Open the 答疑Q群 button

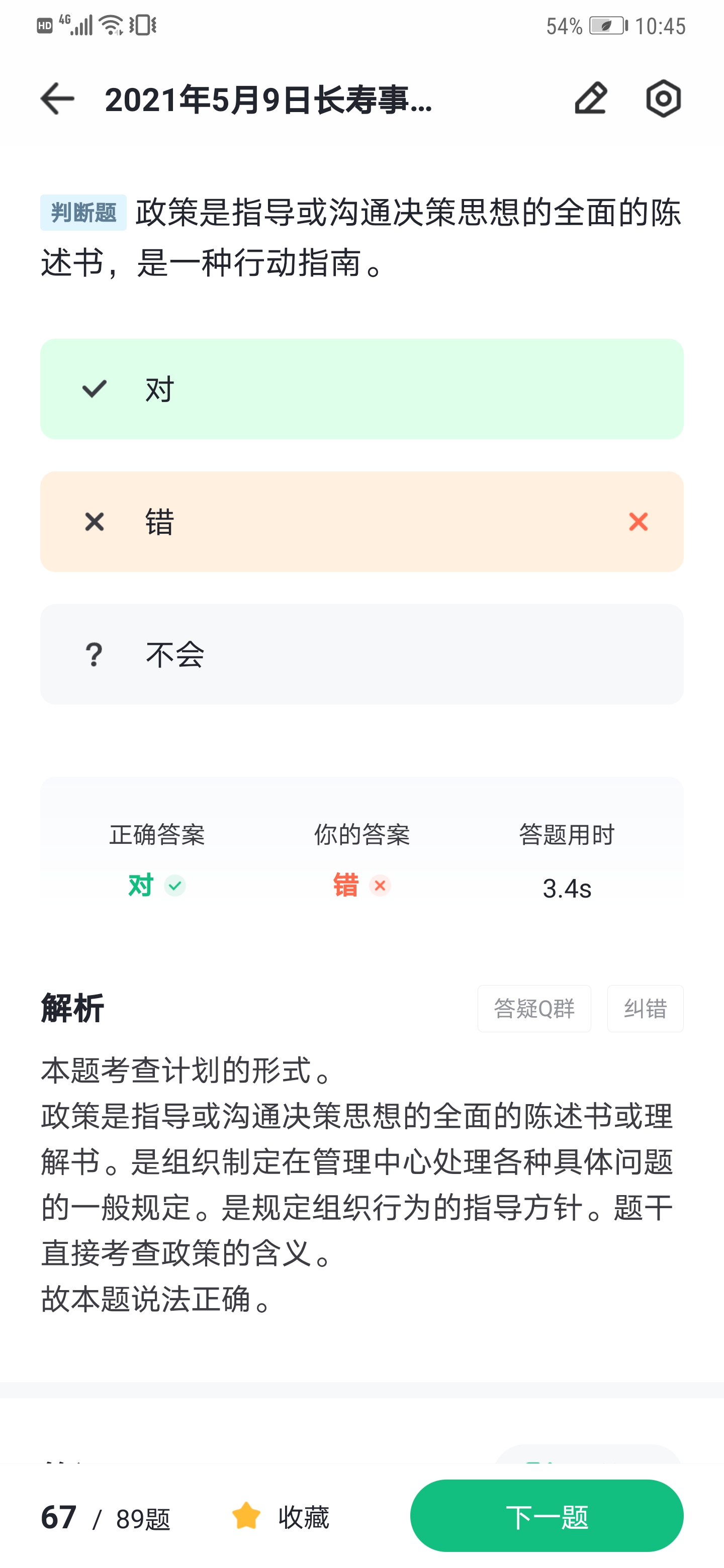pos(533,1009)
